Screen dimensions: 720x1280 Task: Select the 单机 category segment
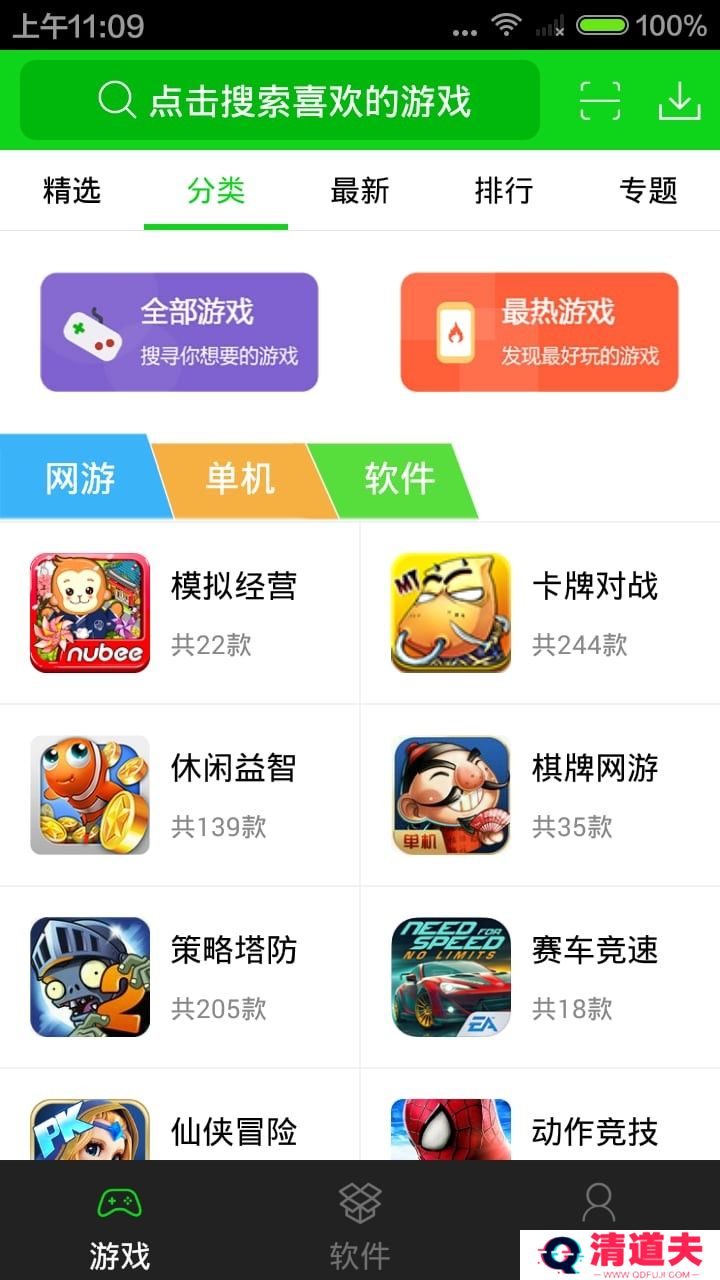point(240,480)
